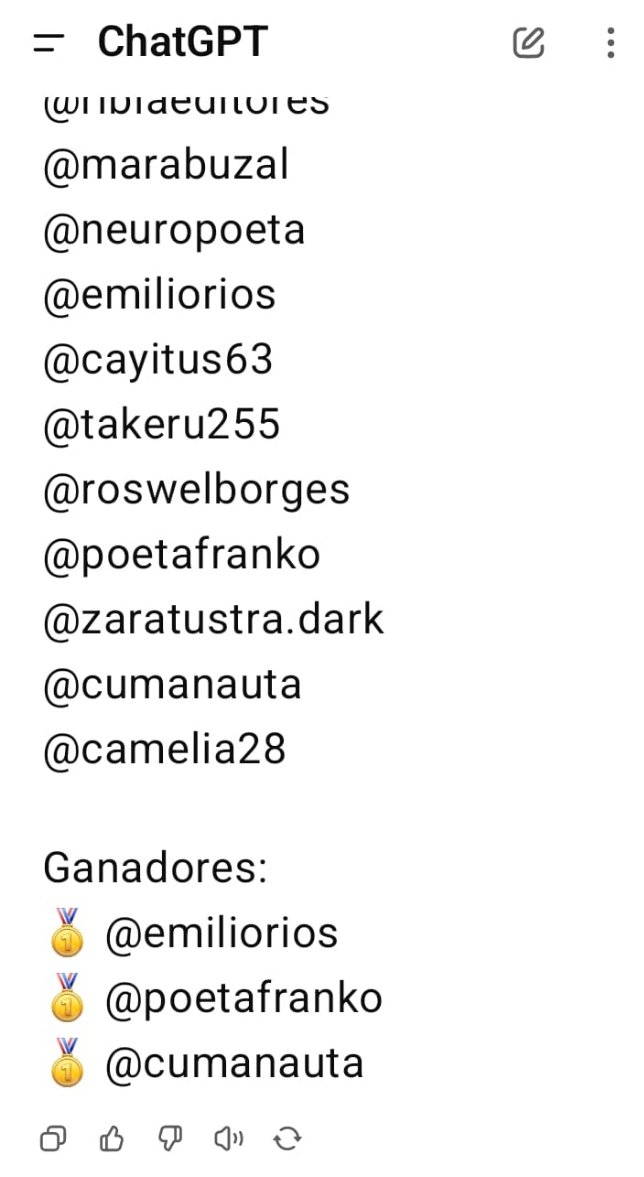
Task: Open the side drawer menu
Action: (49, 43)
